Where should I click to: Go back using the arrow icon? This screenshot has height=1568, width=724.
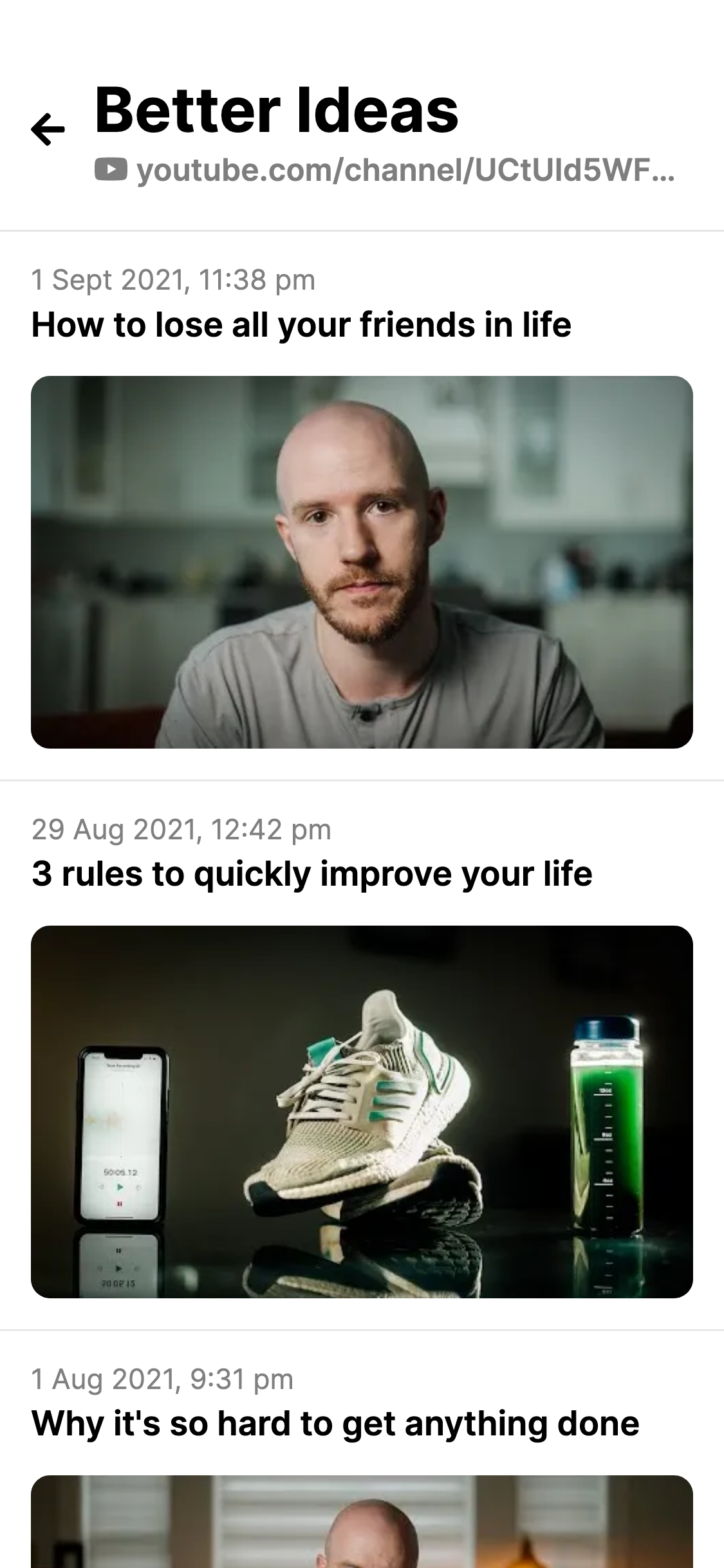48,129
